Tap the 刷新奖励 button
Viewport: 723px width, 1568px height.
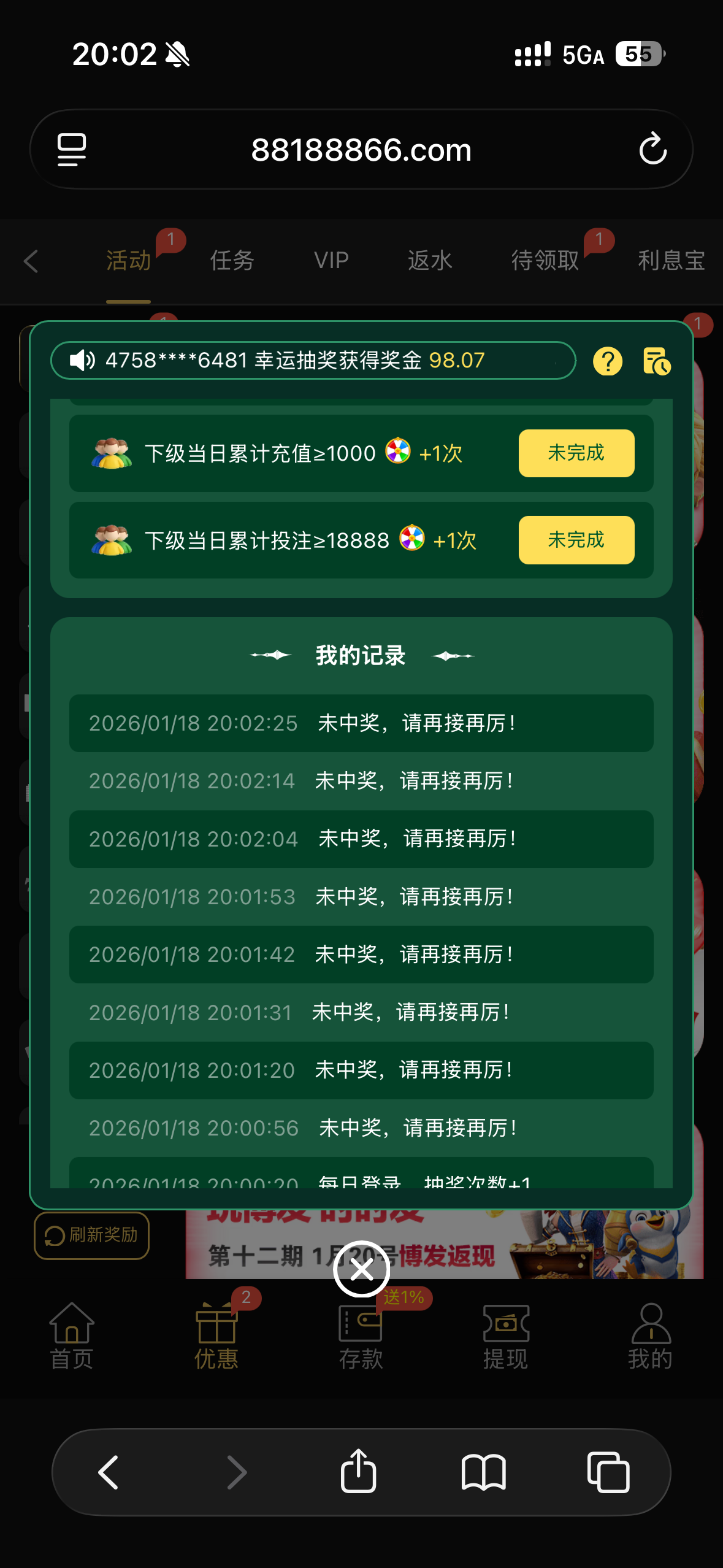pos(92,1236)
